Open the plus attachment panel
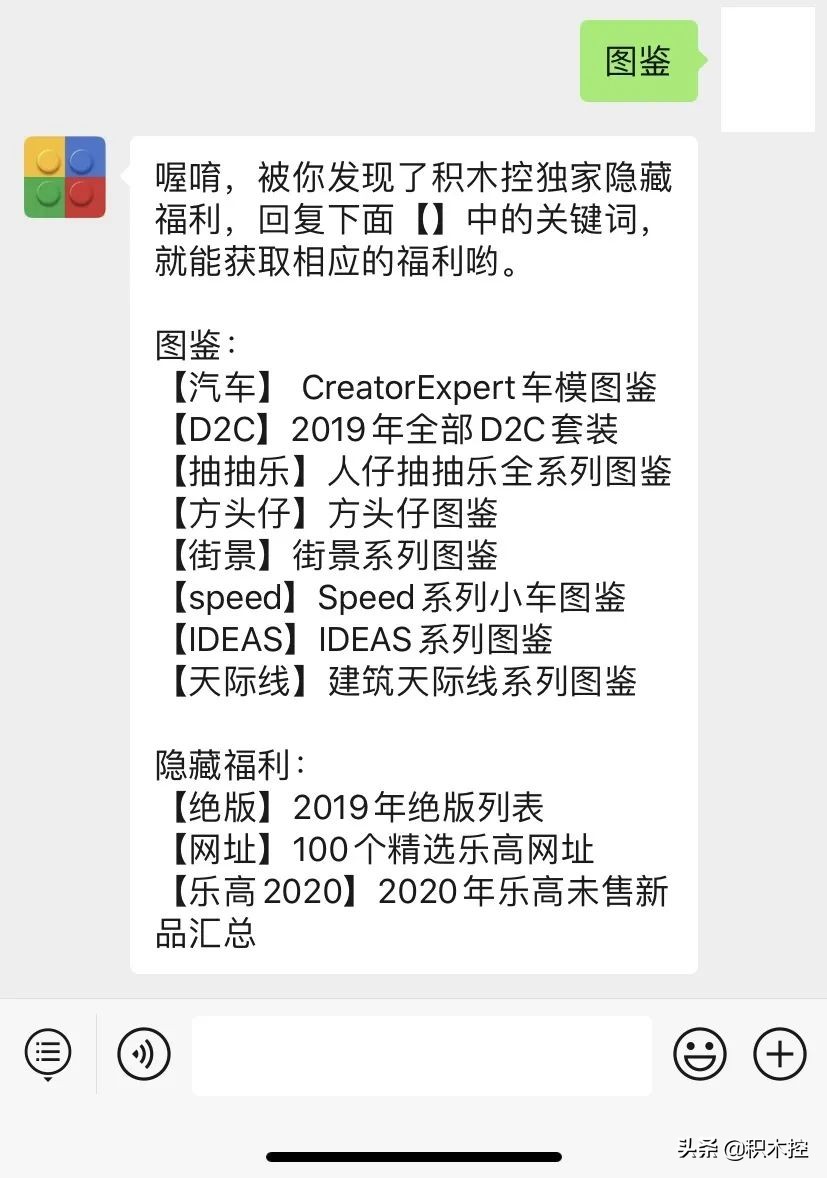The width and height of the screenshot is (827, 1178). point(779,1053)
